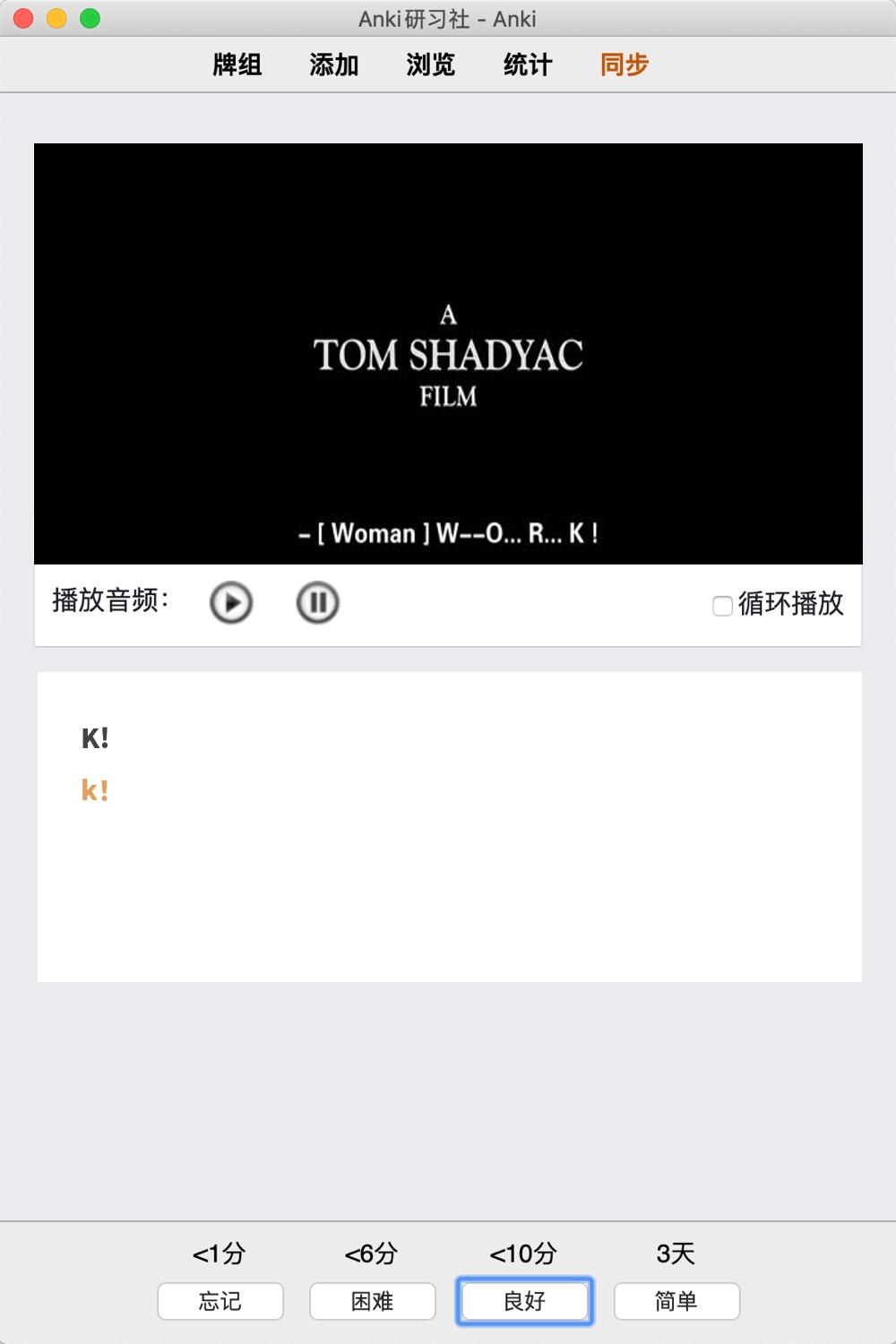The width and height of the screenshot is (896, 1344).
Task: Open the 浏览 card browser
Action: (x=431, y=65)
